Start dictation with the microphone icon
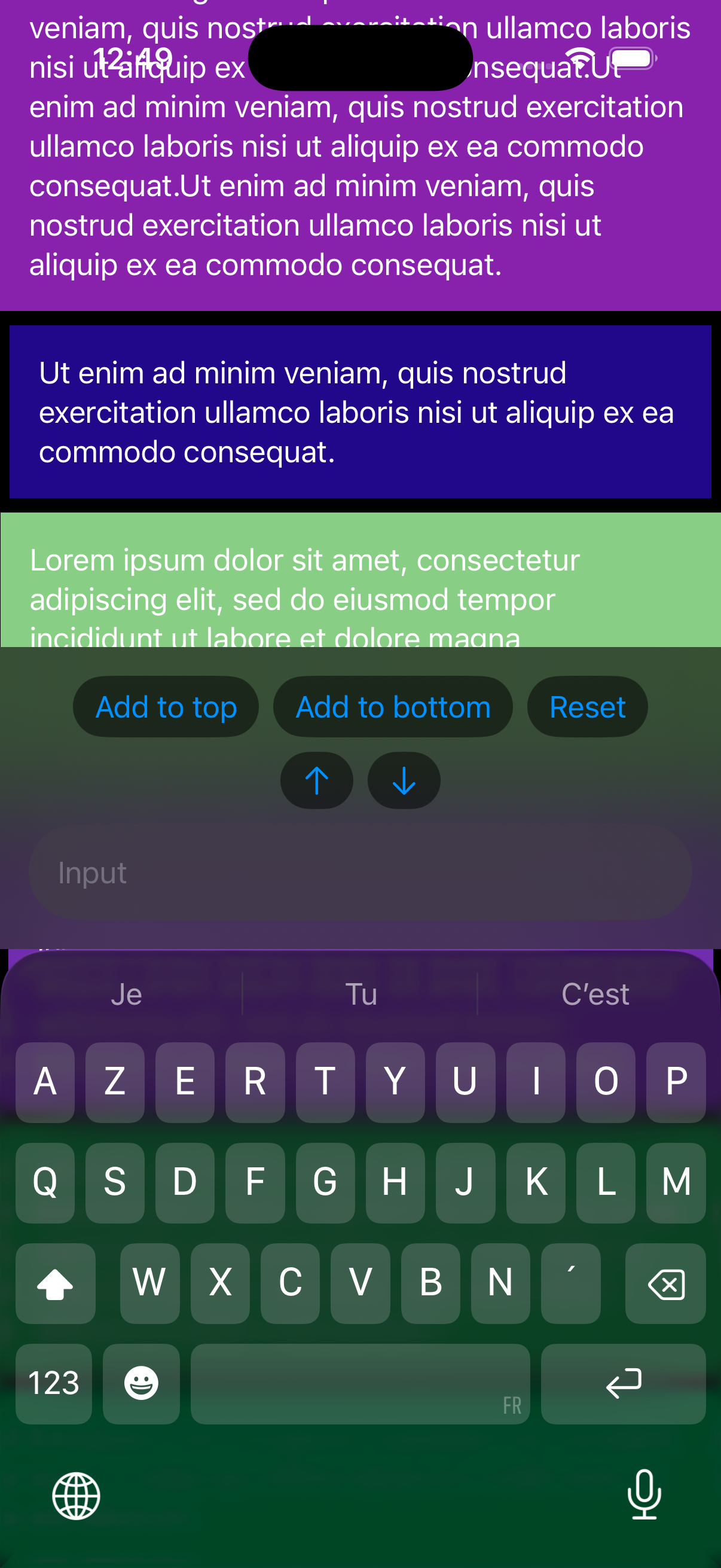721x1568 pixels. click(x=644, y=1494)
